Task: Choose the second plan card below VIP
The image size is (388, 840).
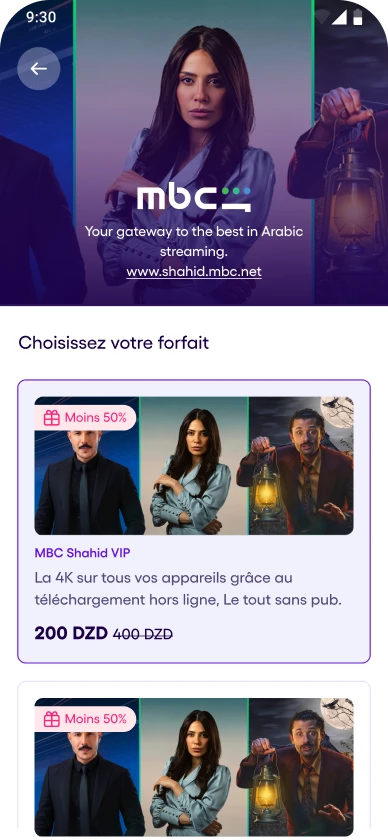Action: (194, 760)
